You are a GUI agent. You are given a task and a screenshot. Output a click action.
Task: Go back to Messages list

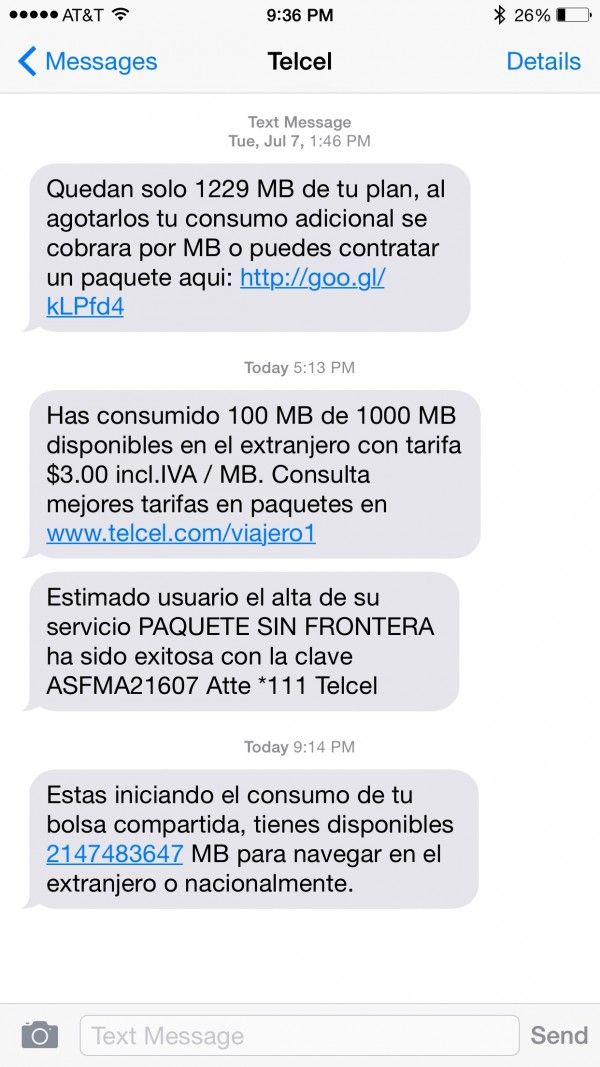[88, 62]
